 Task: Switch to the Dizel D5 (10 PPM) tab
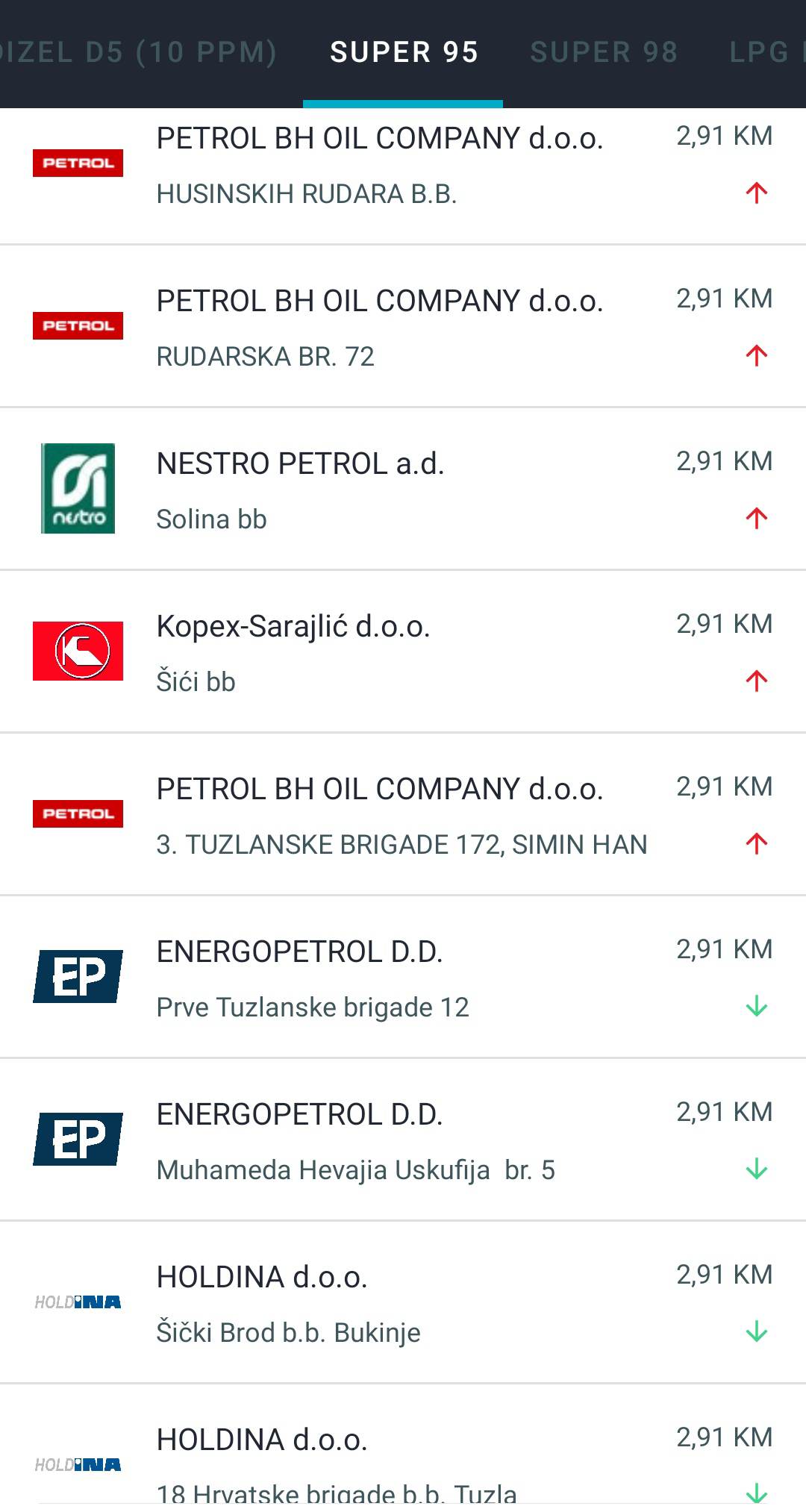coord(138,52)
